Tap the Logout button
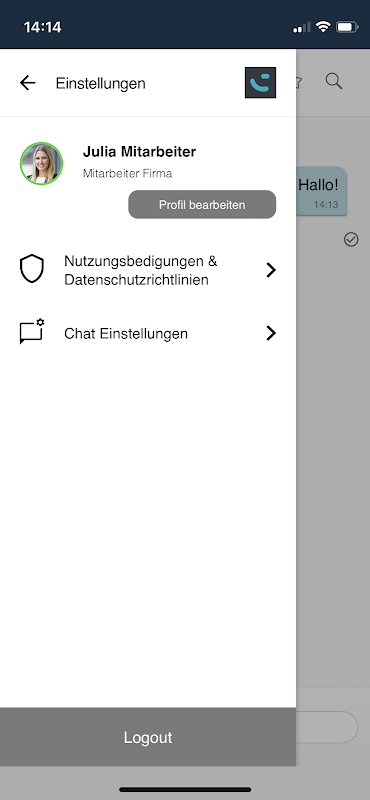370x800 pixels. click(x=148, y=737)
